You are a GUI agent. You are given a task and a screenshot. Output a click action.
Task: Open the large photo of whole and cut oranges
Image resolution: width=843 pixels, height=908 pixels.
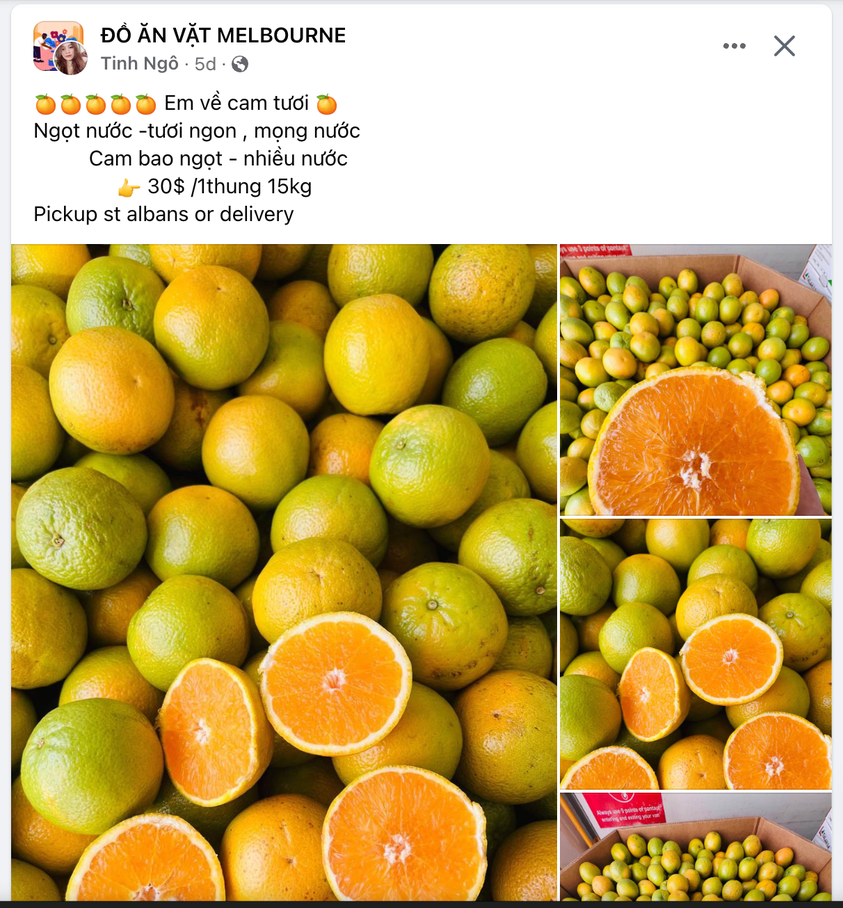point(284,572)
